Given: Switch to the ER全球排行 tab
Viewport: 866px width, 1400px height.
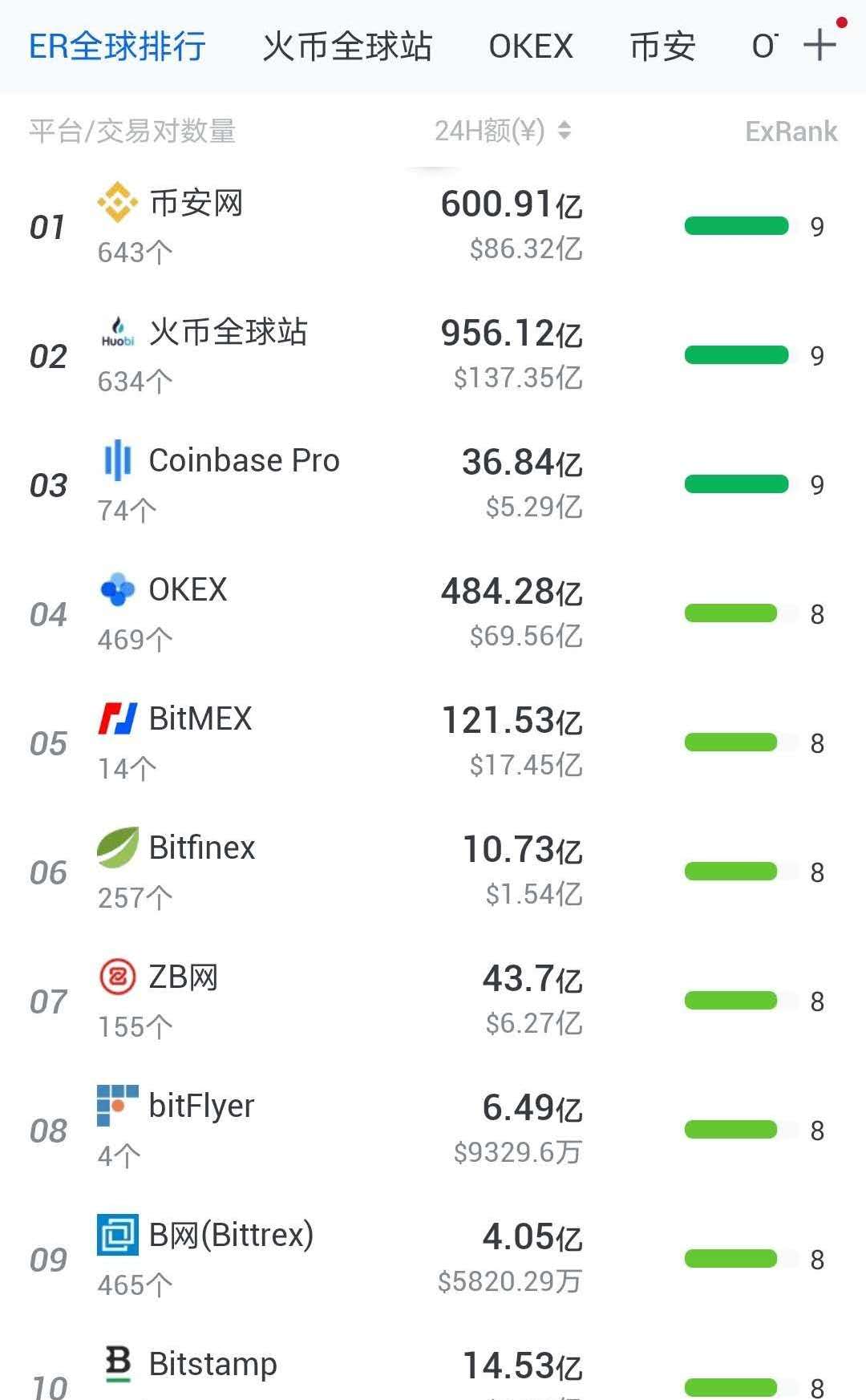Looking at the screenshot, I should [117, 47].
